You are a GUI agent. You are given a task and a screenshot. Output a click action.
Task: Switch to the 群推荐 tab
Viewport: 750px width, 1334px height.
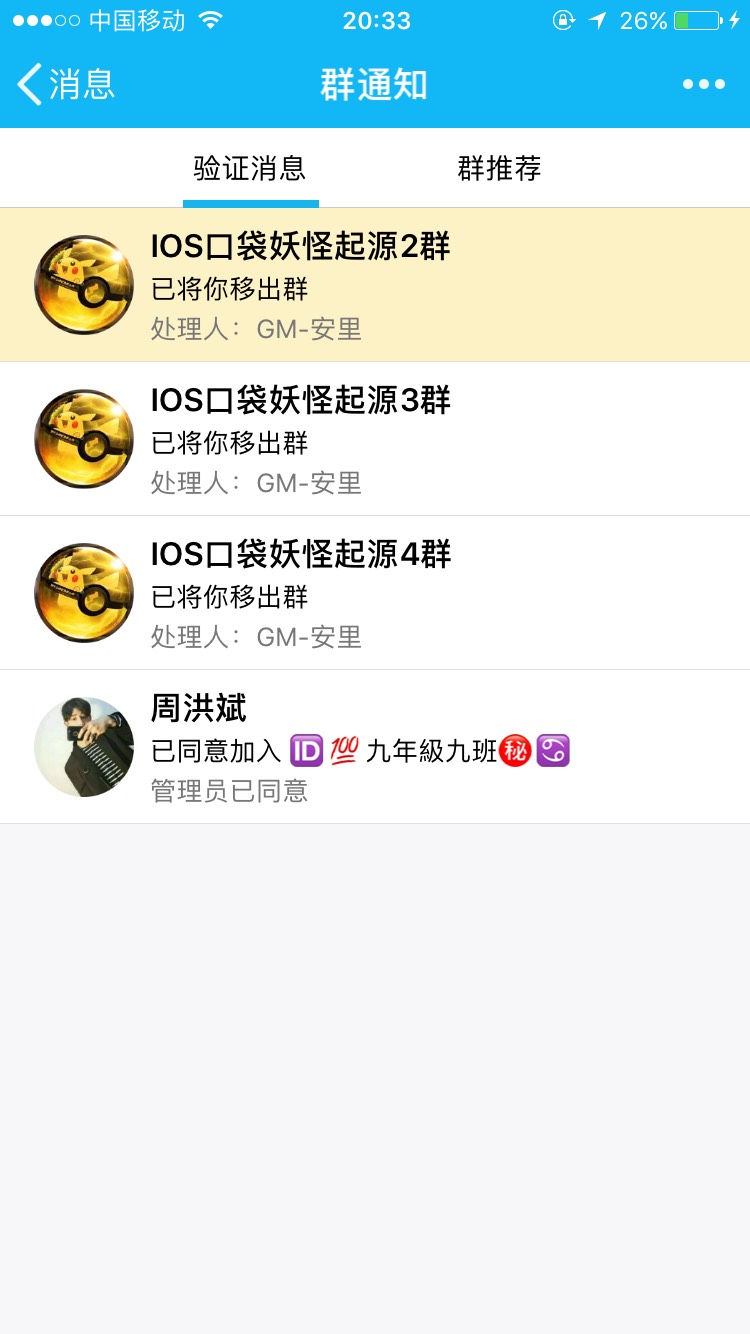499,169
